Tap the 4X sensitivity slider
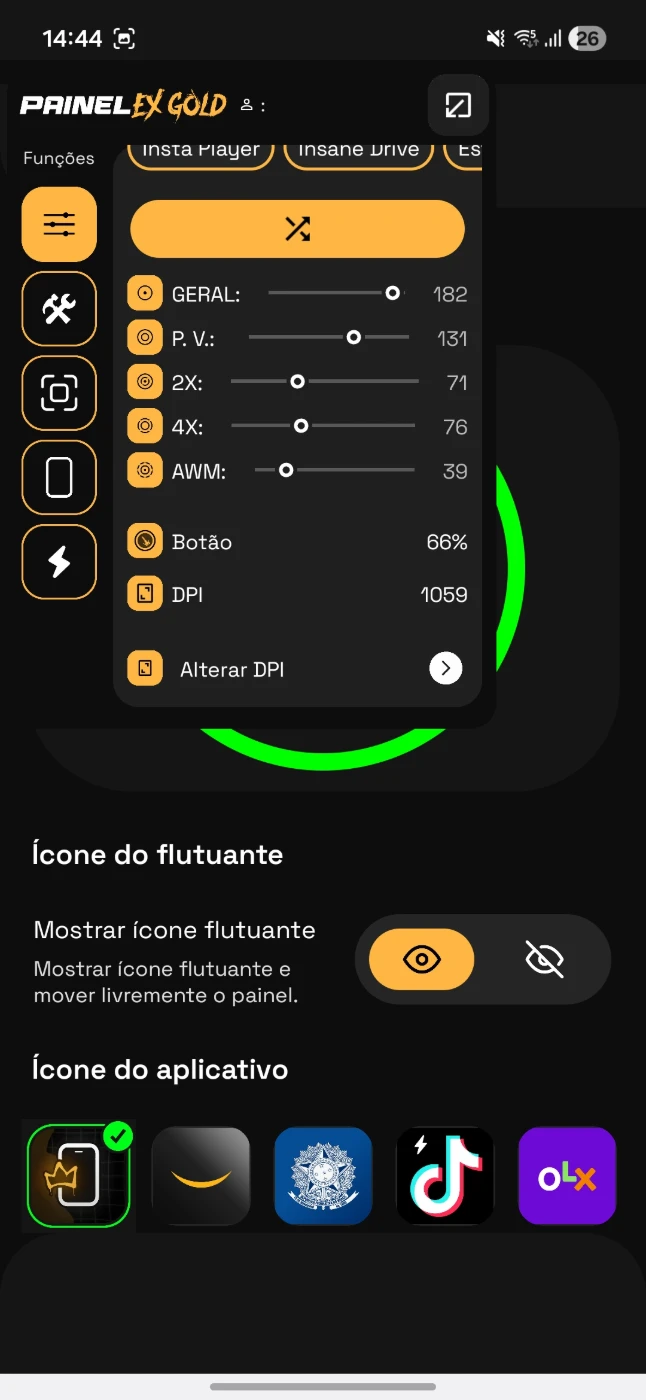 coord(323,426)
